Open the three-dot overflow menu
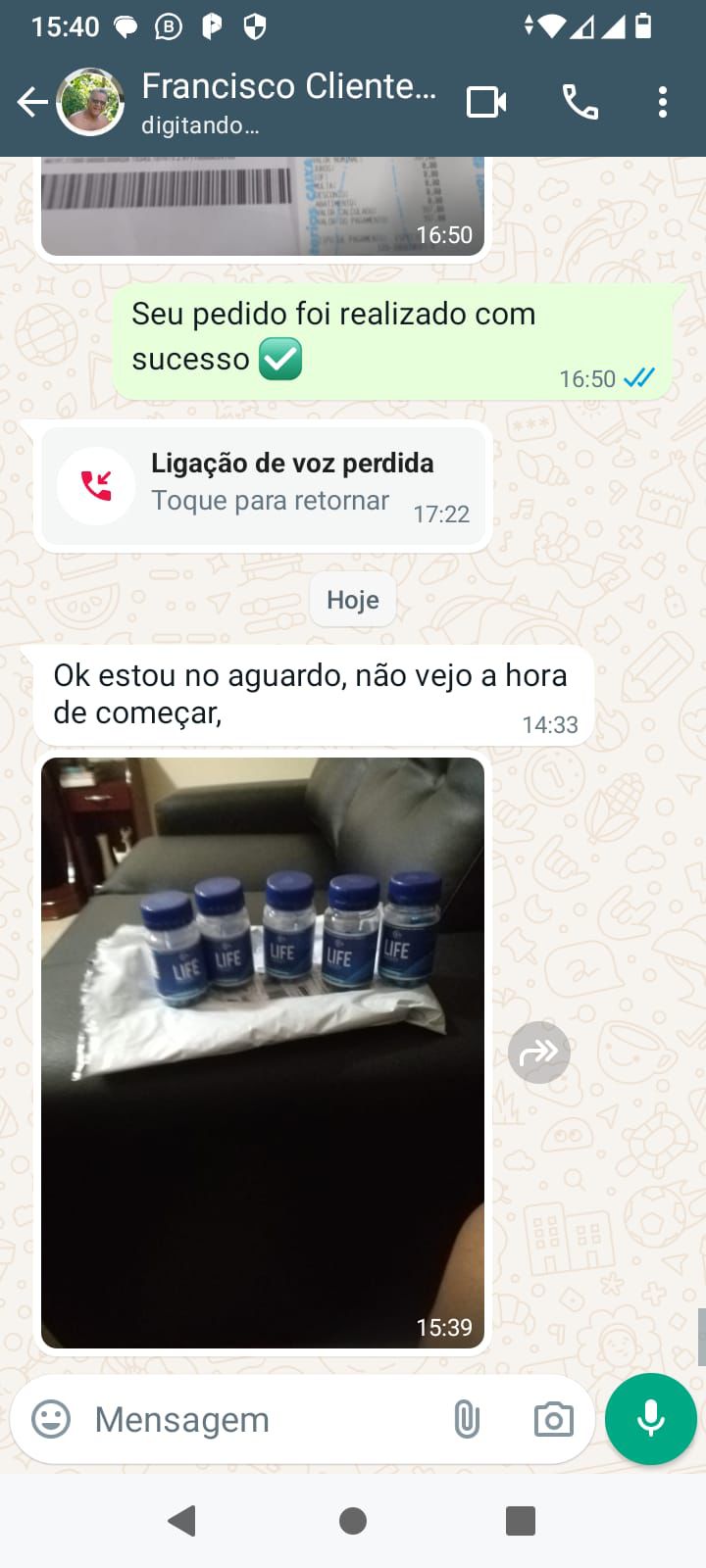 (x=663, y=102)
